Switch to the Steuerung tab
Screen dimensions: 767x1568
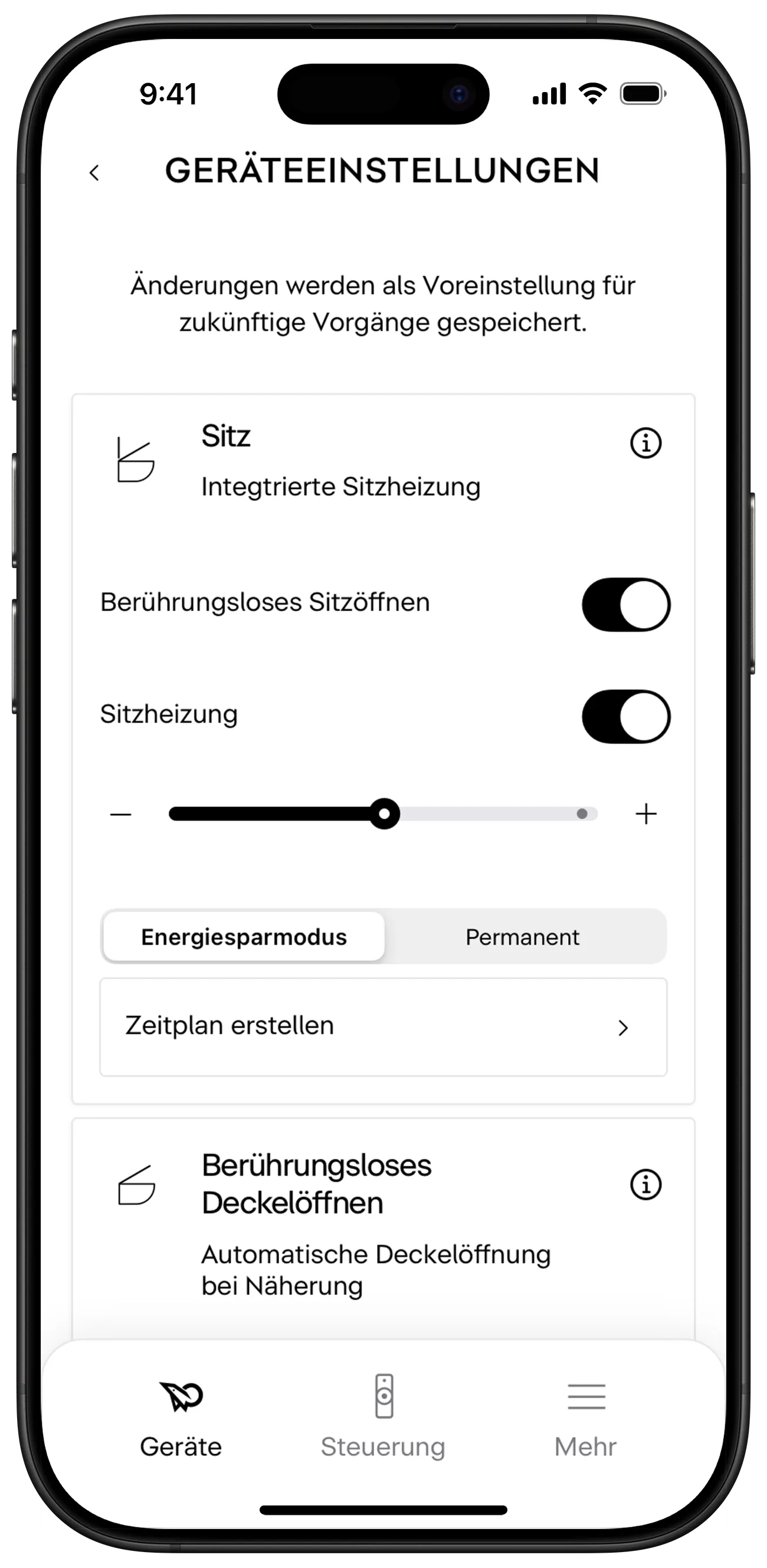click(x=383, y=1419)
